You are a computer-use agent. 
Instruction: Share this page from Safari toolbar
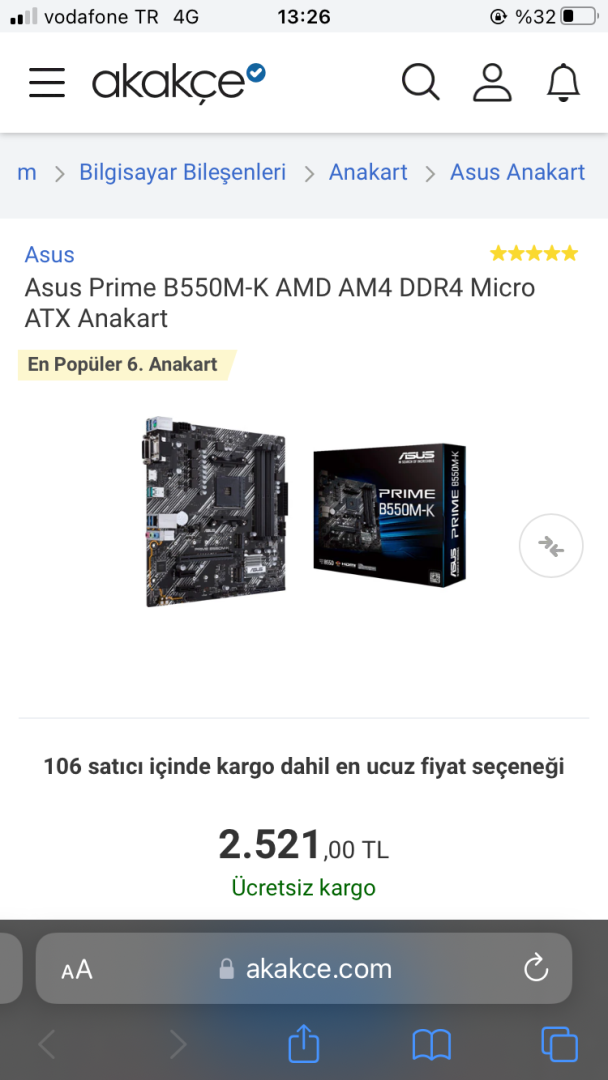(303, 1045)
